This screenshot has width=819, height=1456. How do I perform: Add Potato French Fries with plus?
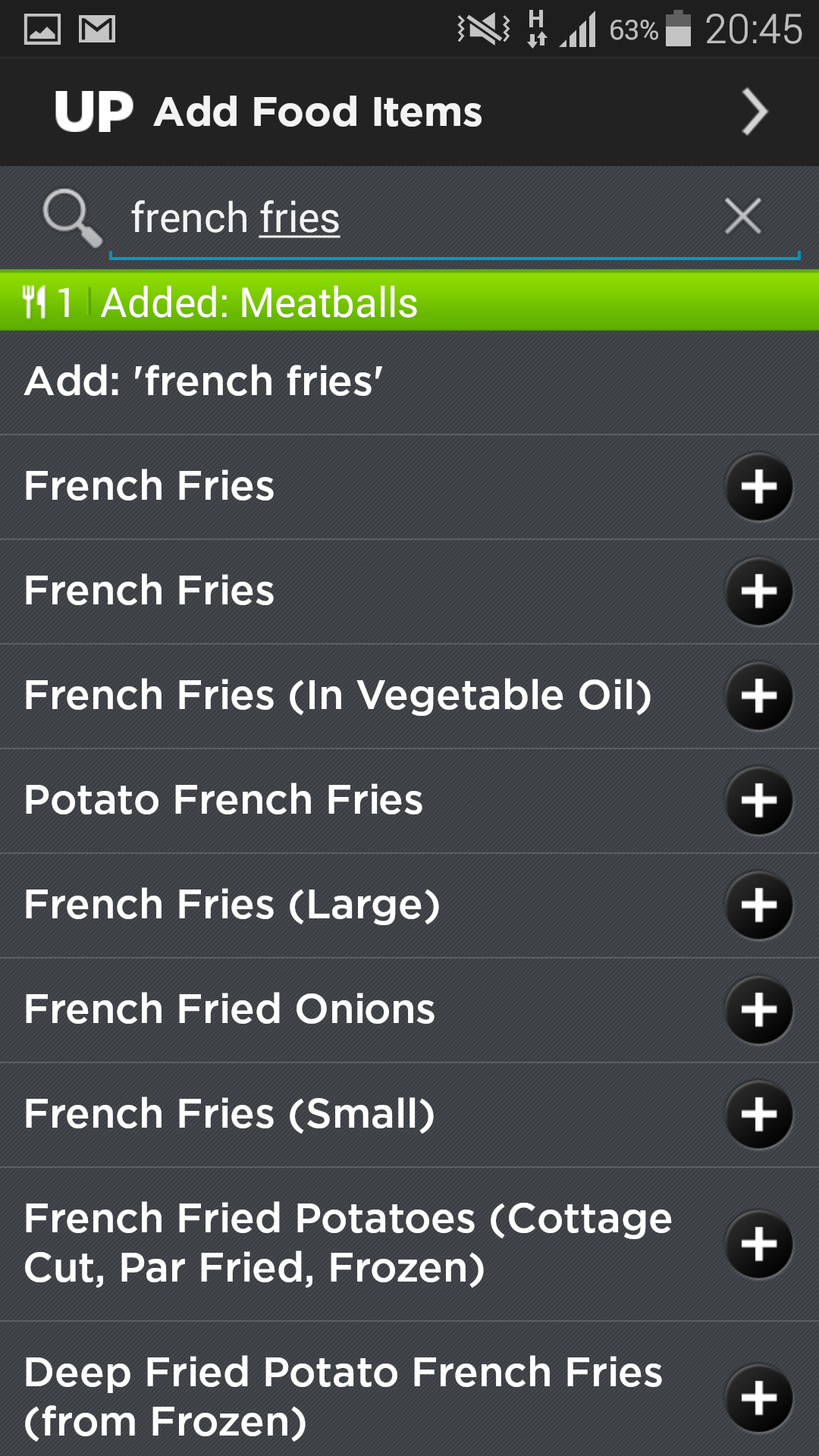(x=759, y=801)
